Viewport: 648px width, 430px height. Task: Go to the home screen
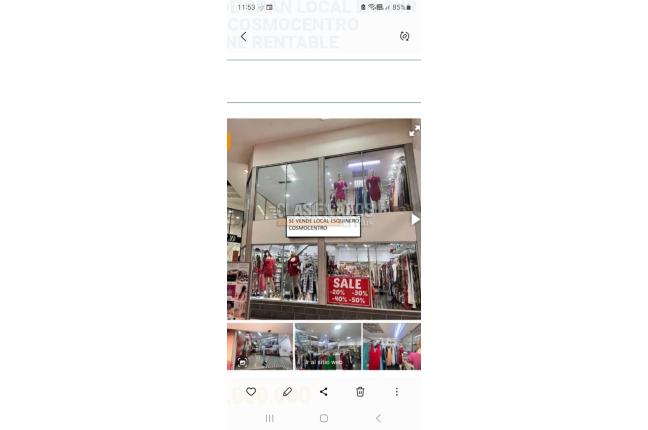pos(324,418)
